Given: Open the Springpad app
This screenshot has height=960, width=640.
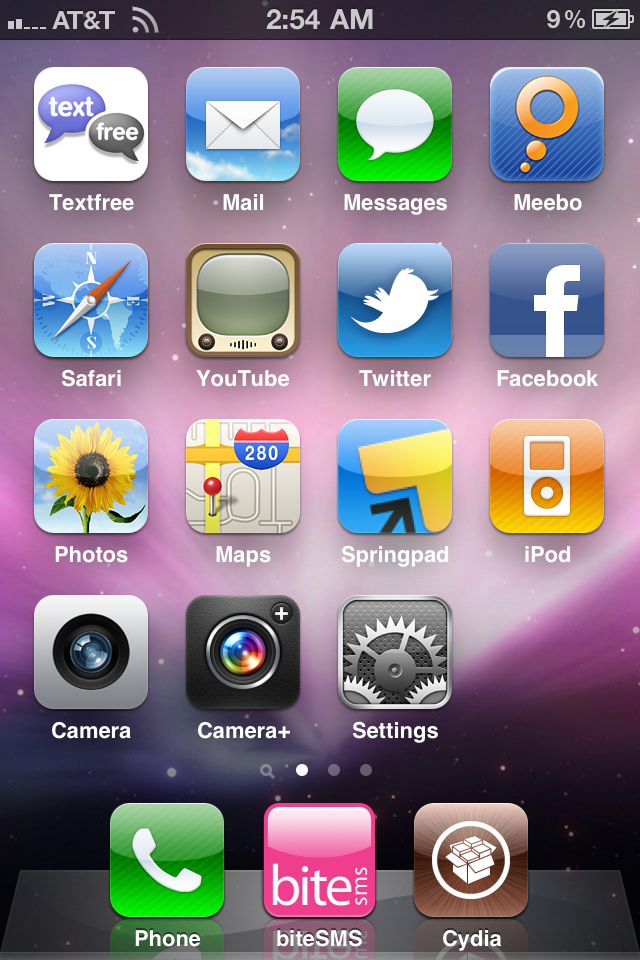Looking at the screenshot, I should coord(395,476).
